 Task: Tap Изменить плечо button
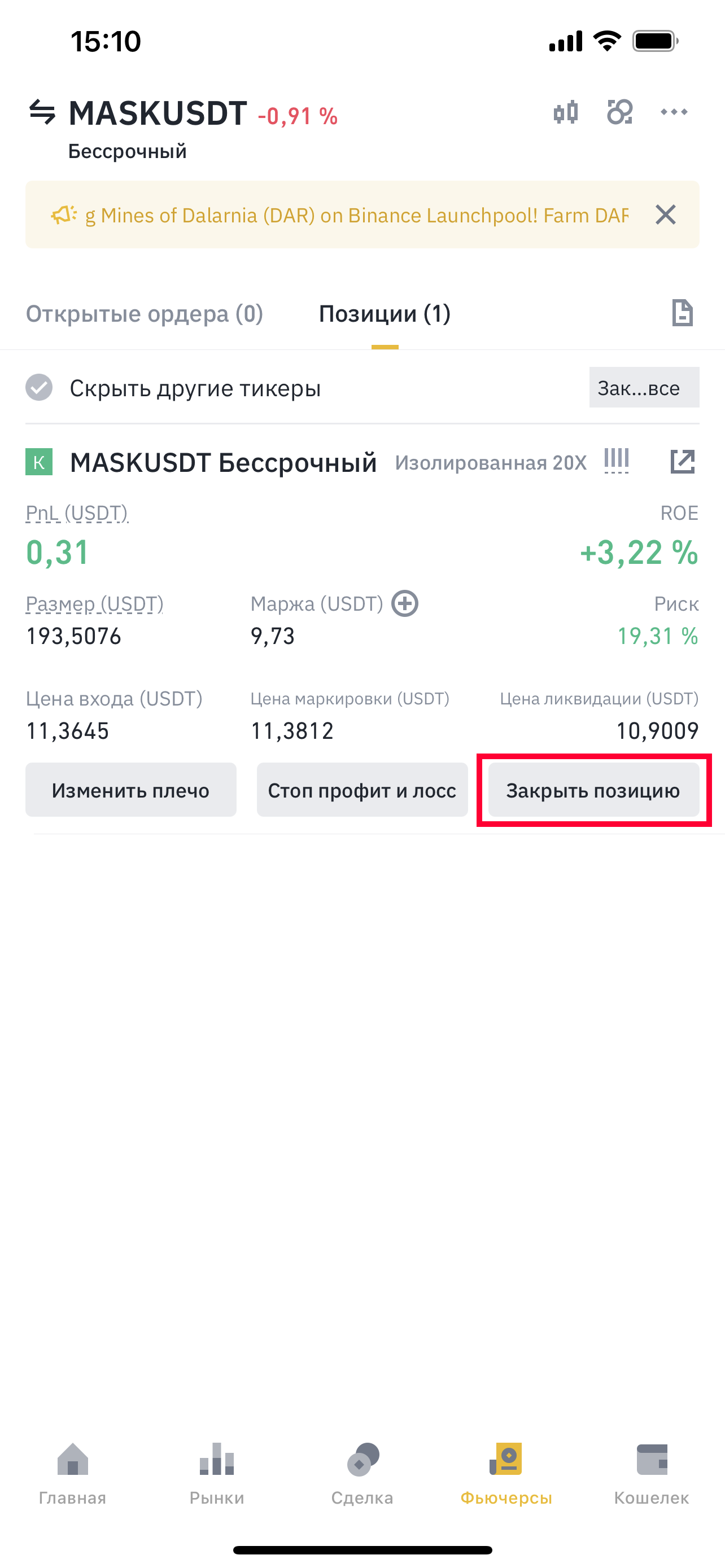(131, 790)
